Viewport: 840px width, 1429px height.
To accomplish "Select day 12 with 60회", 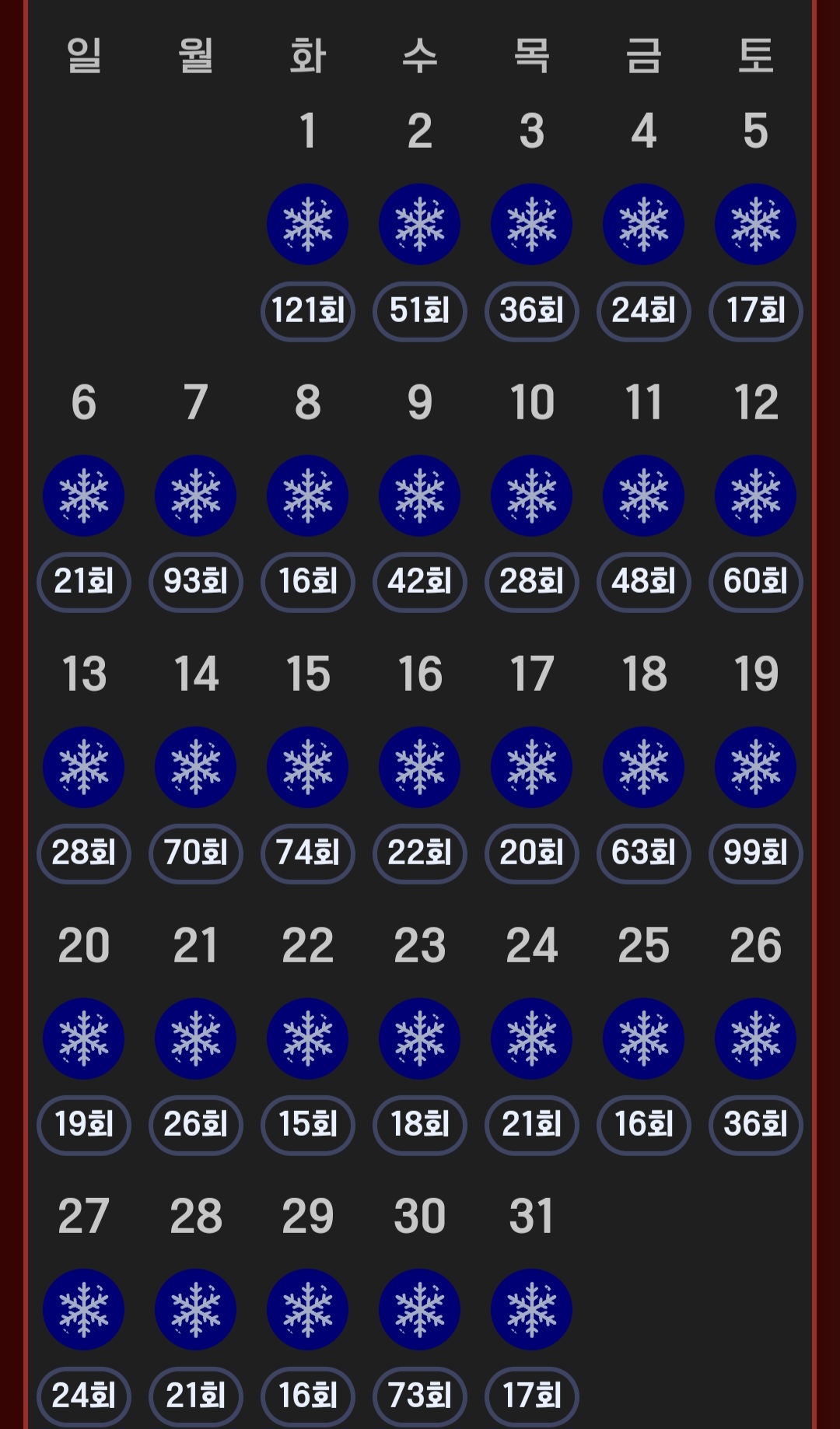I will [x=755, y=496].
